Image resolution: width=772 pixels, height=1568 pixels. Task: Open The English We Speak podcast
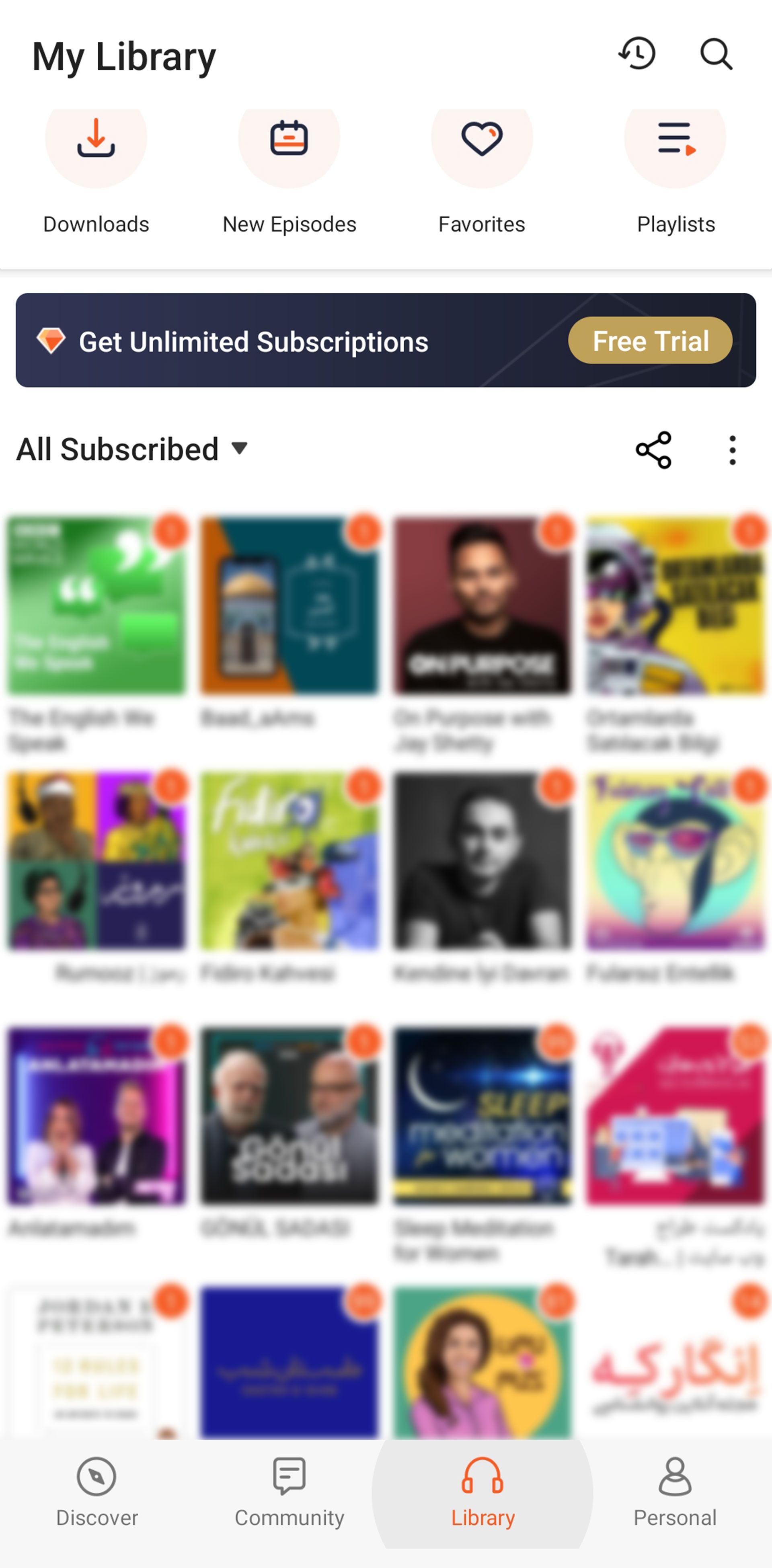coord(96,605)
